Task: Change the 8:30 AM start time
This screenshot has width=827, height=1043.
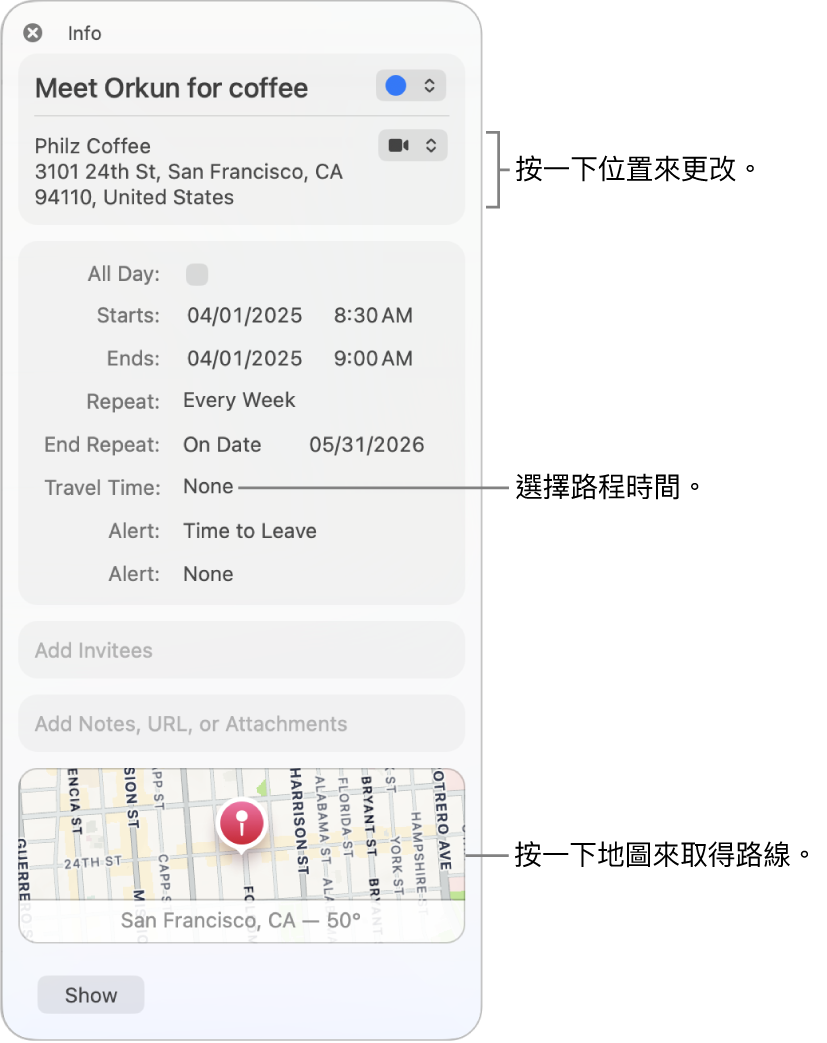Action: pos(372,316)
